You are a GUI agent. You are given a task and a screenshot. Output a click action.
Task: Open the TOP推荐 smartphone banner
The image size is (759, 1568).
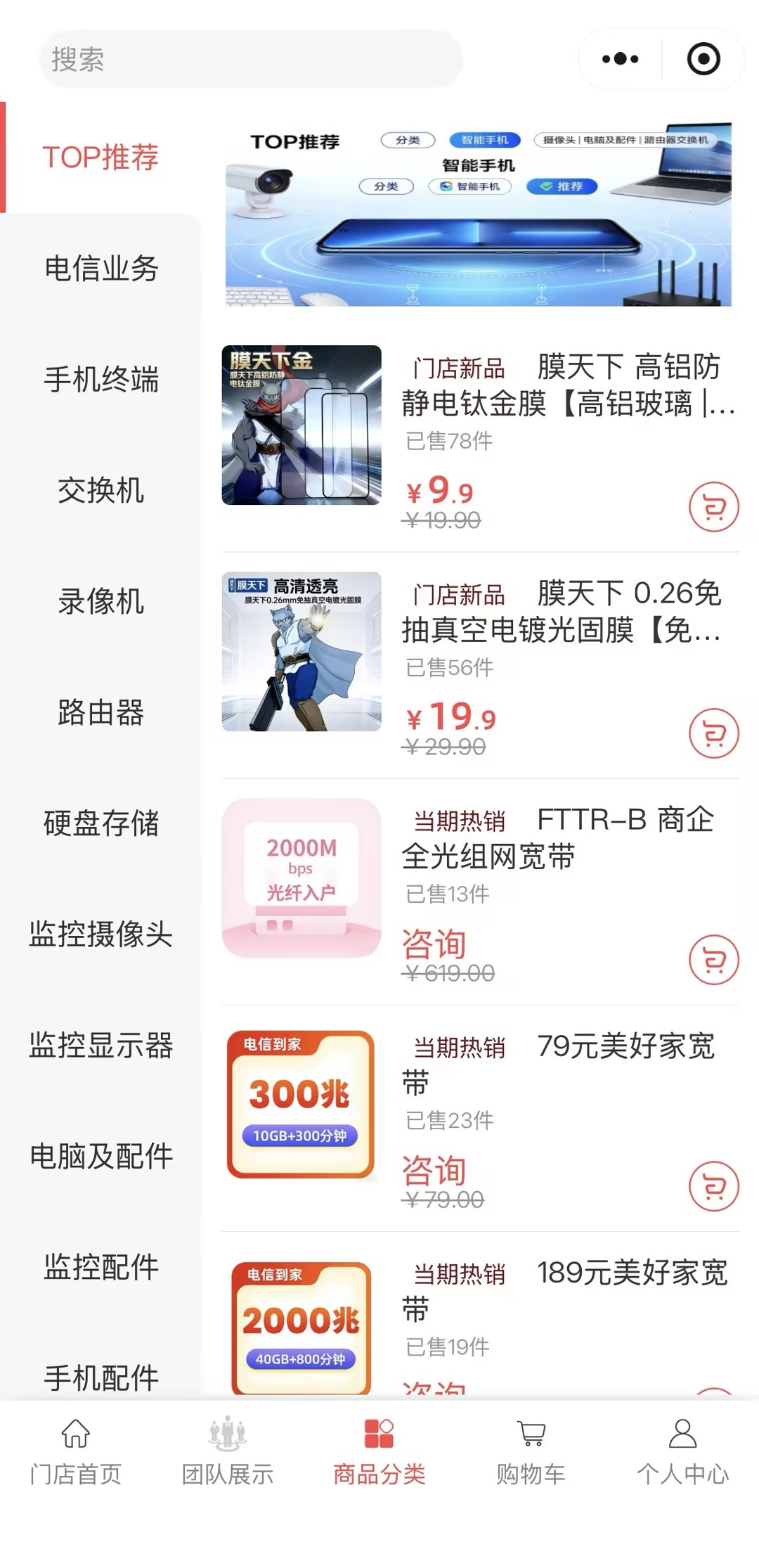point(478,214)
